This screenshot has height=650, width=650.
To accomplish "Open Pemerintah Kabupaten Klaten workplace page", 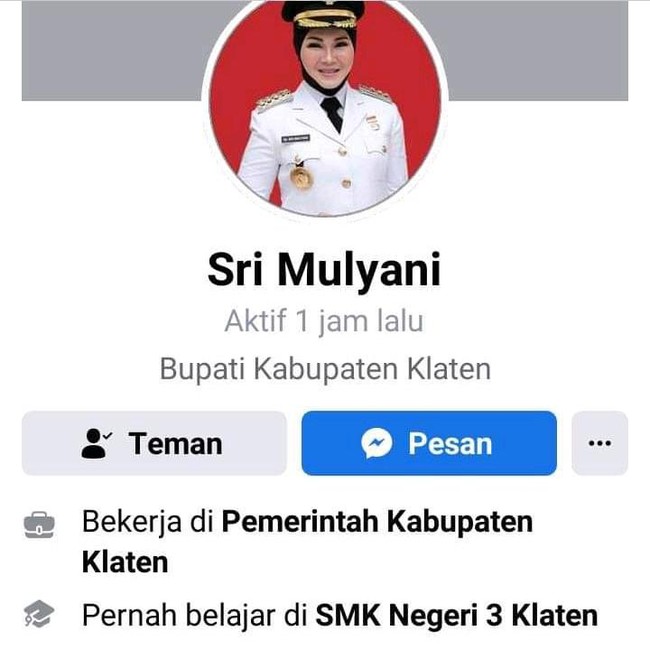I will (377, 521).
